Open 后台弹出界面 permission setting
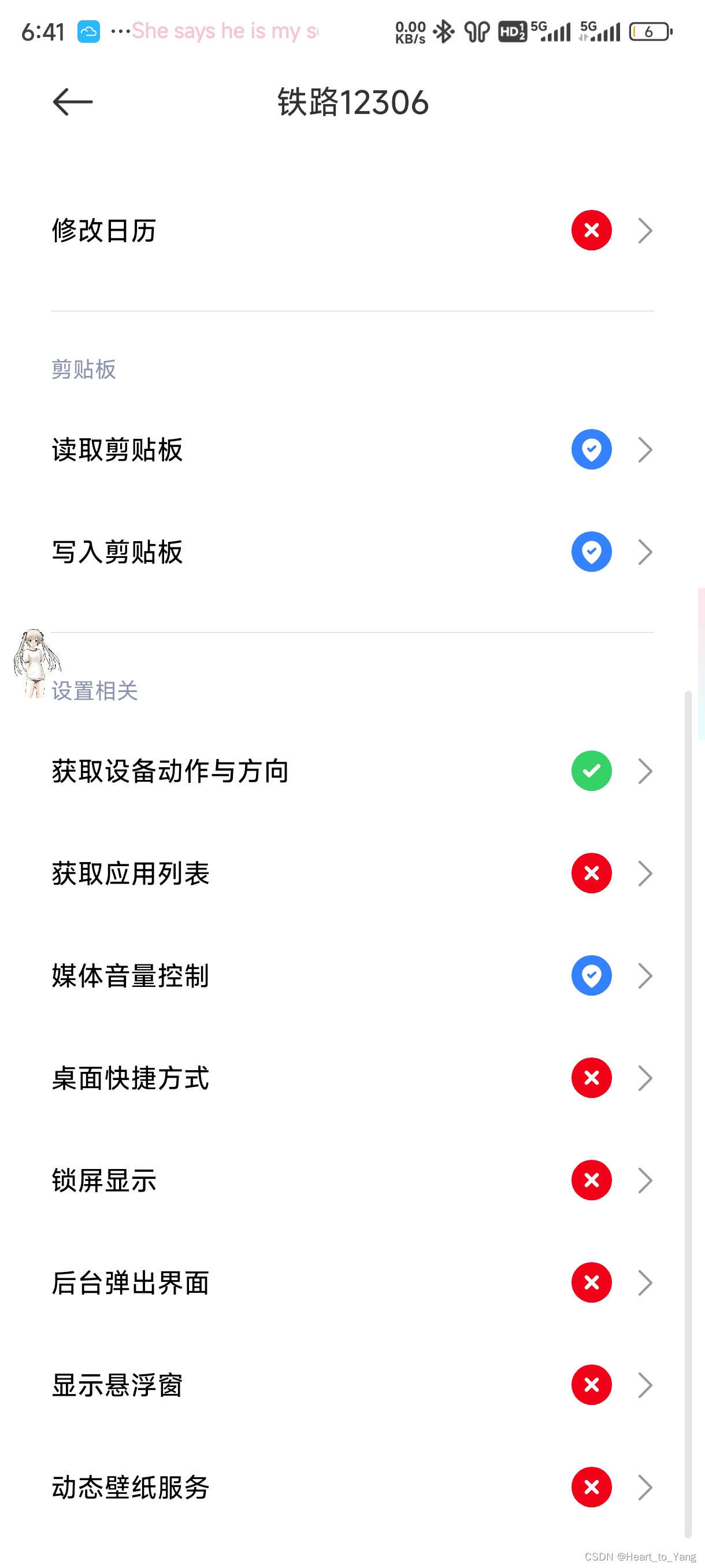 (351, 1282)
